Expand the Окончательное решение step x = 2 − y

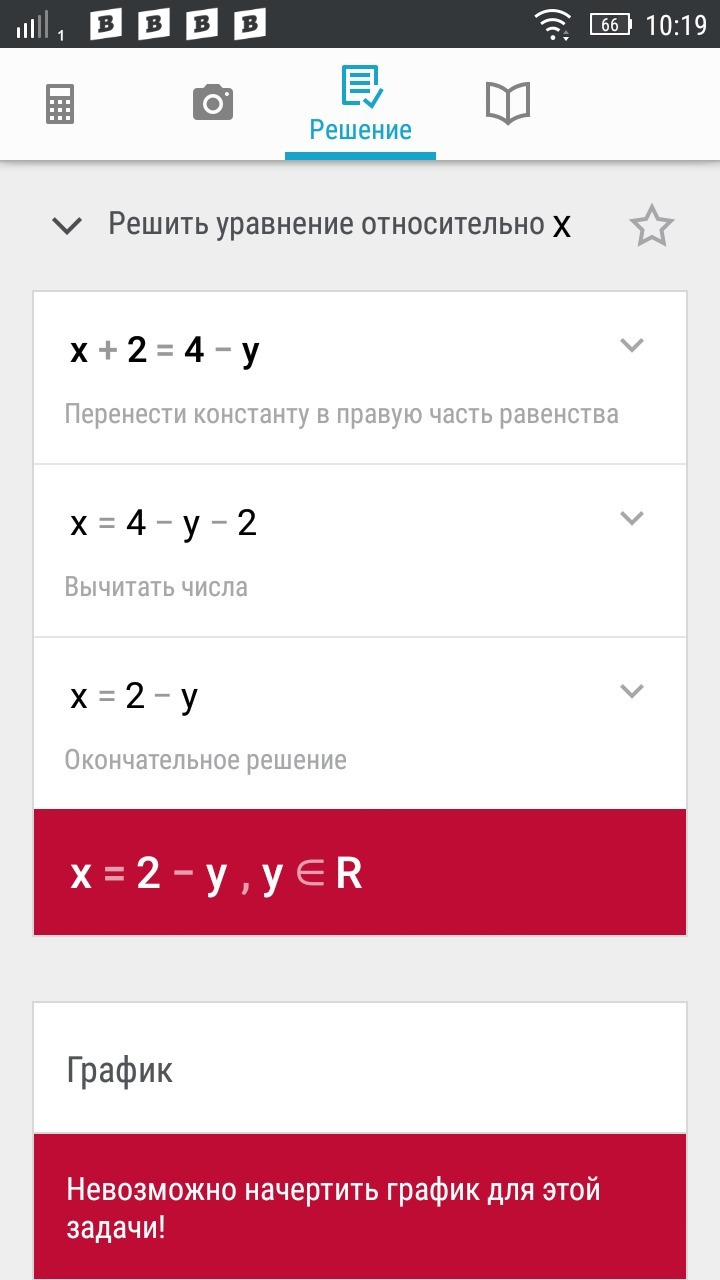coord(631,691)
